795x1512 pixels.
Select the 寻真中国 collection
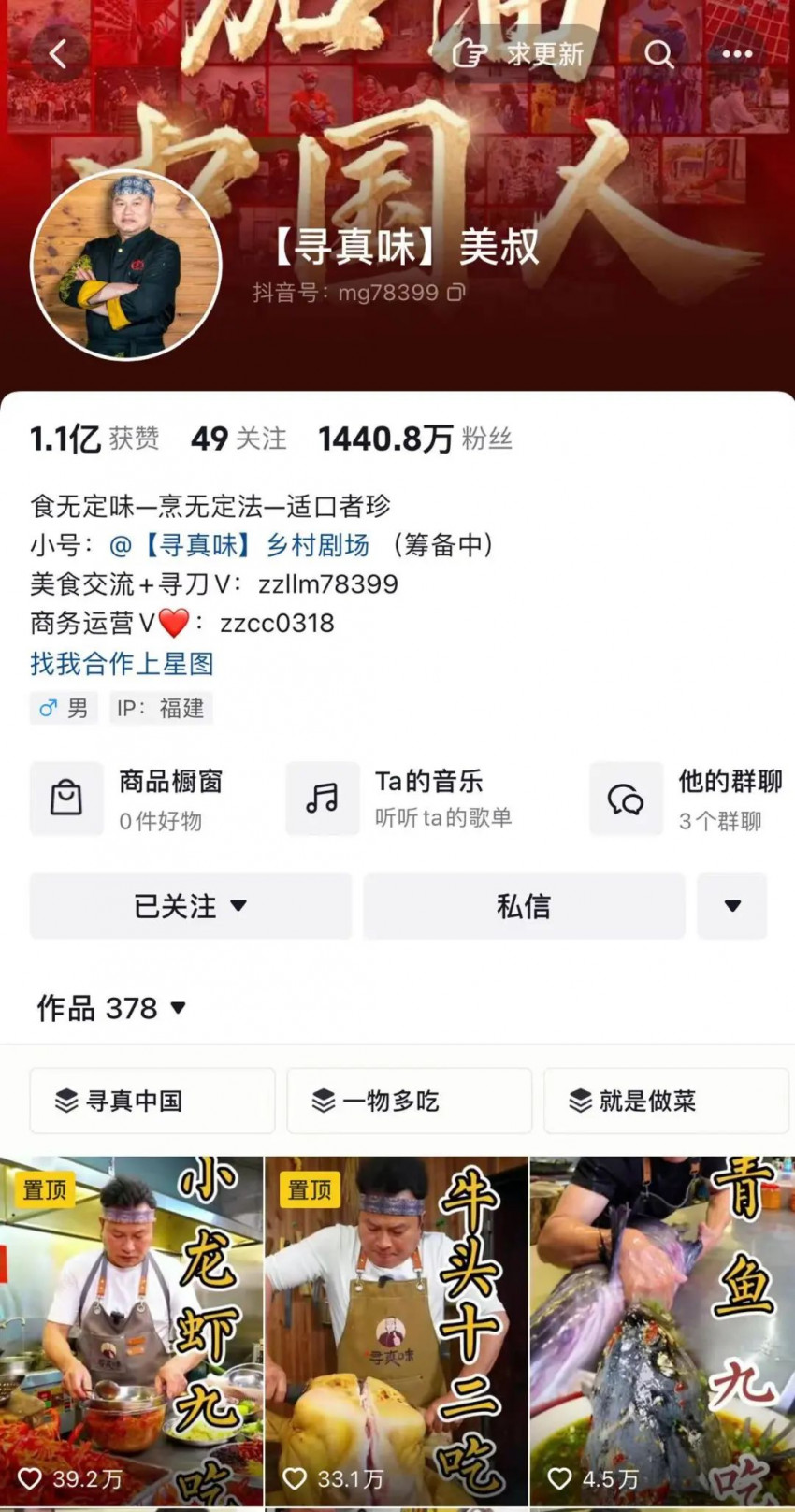pyautogui.click(x=152, y=1101)
